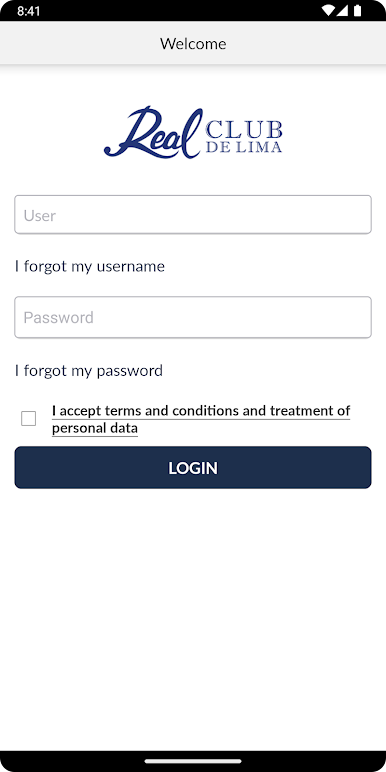Focus the User input field
The width and height of the screenshot is (386, 772).
click(x=193, y=215)
